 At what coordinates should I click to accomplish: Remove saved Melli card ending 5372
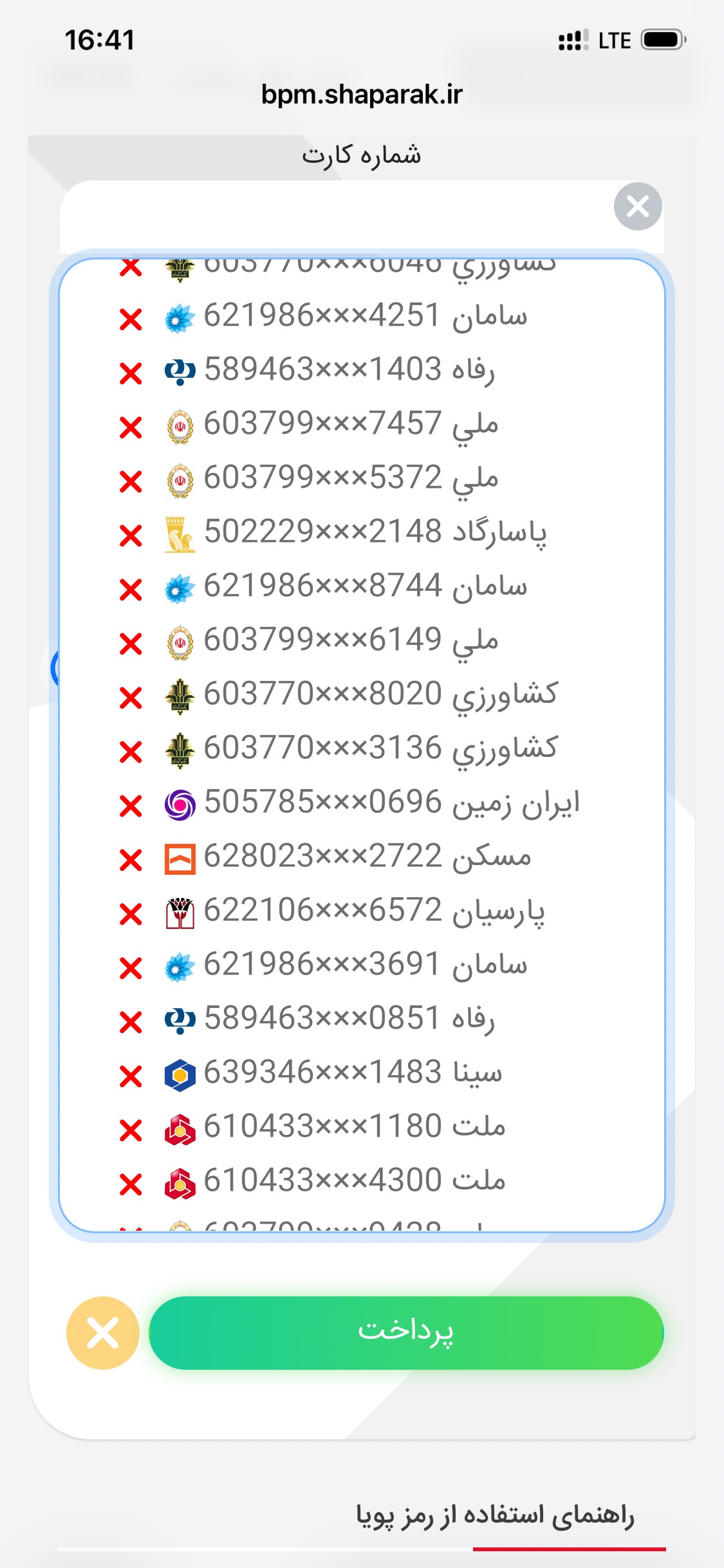[131, 481]
